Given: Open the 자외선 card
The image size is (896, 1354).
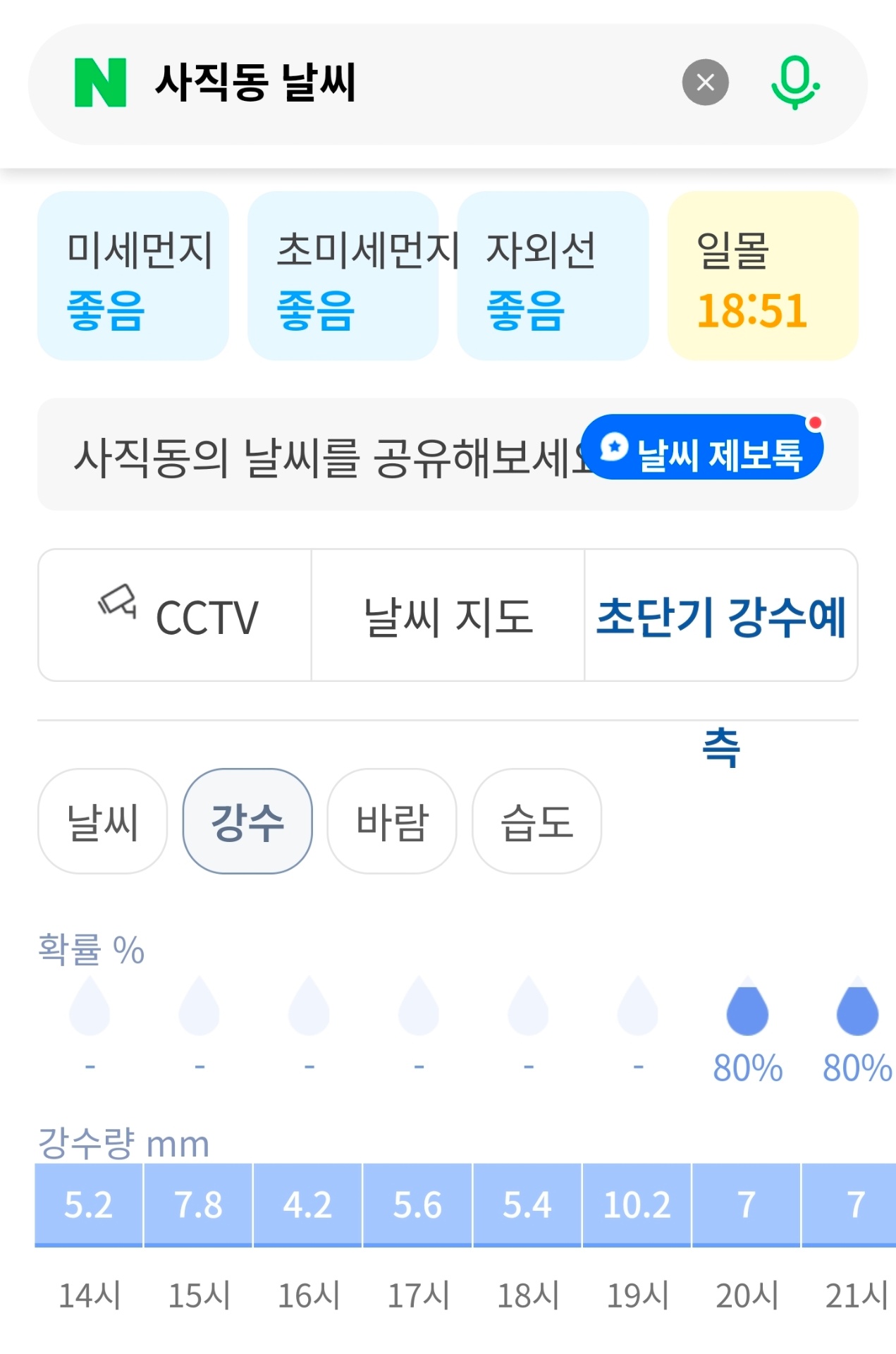Looking at the screenshot, I should (x=553, y=276).
